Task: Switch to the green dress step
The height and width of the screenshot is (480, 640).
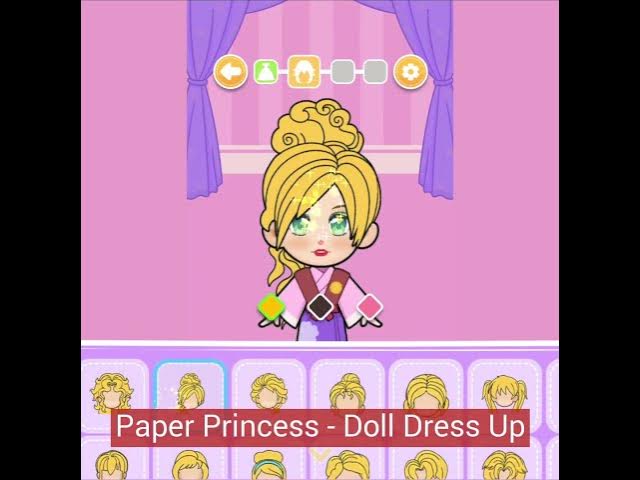Action: click(x=266, y=71)
